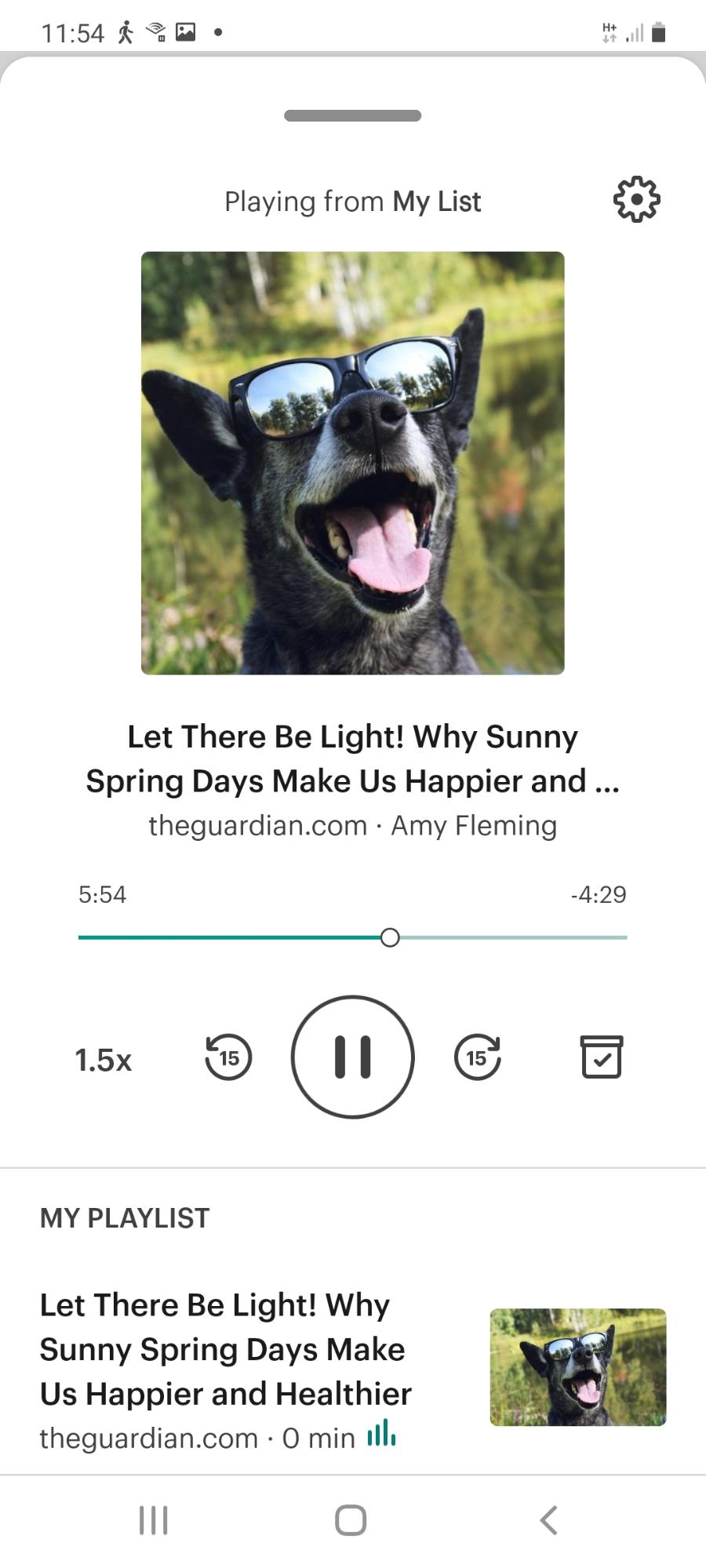
Task: Tap the system back button
Action: tap(549, 1520)
